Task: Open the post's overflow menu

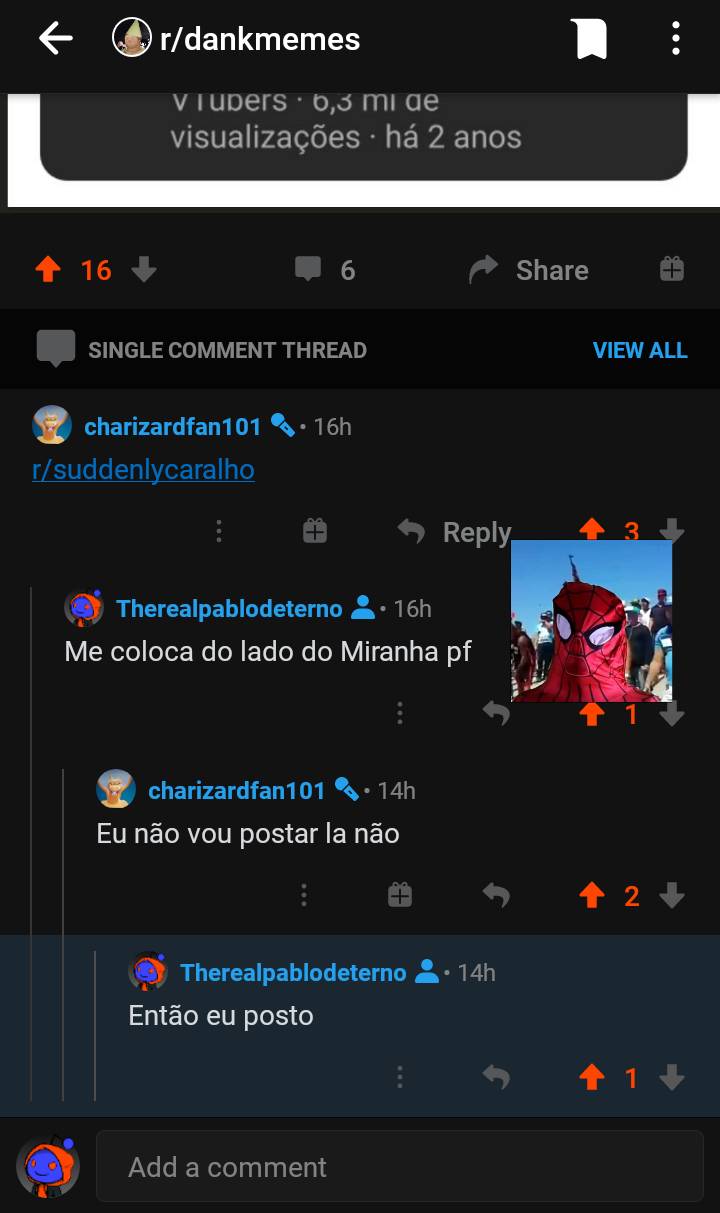Action: pos(676,39)
